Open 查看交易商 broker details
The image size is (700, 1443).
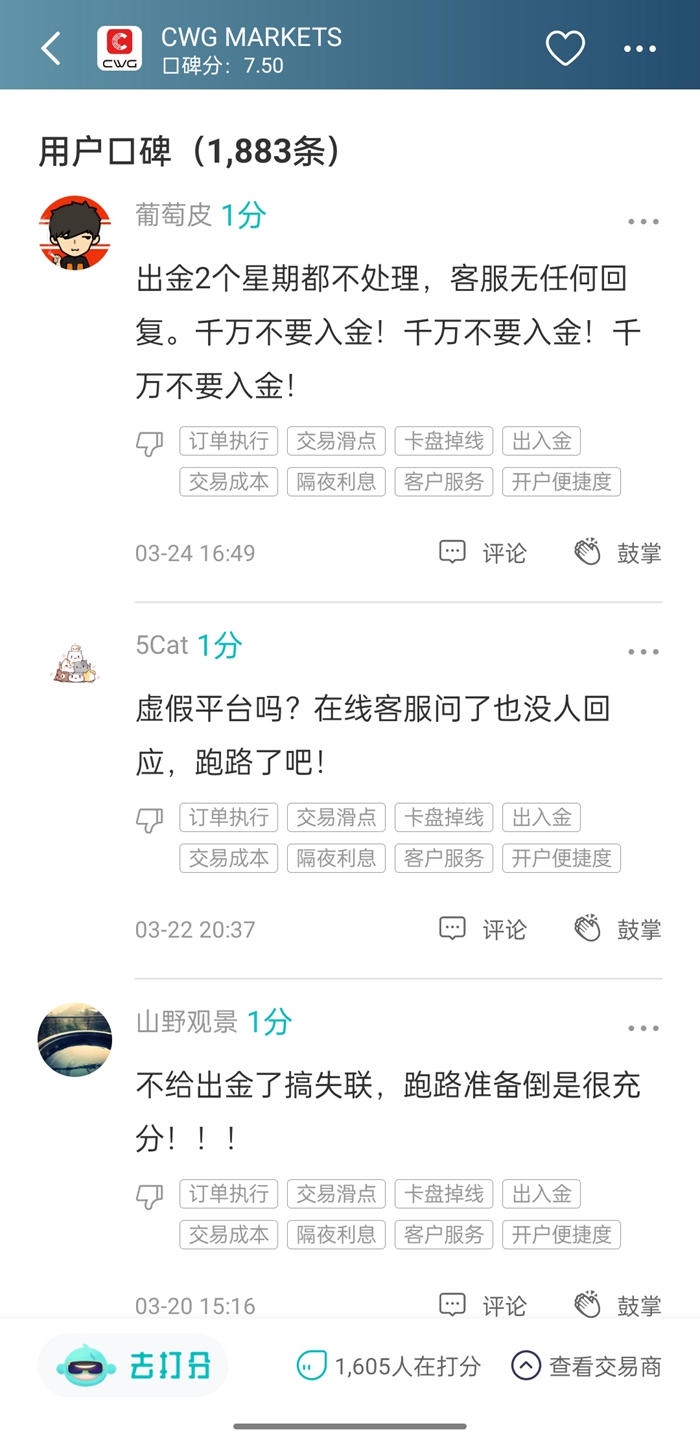point(587,1366)
